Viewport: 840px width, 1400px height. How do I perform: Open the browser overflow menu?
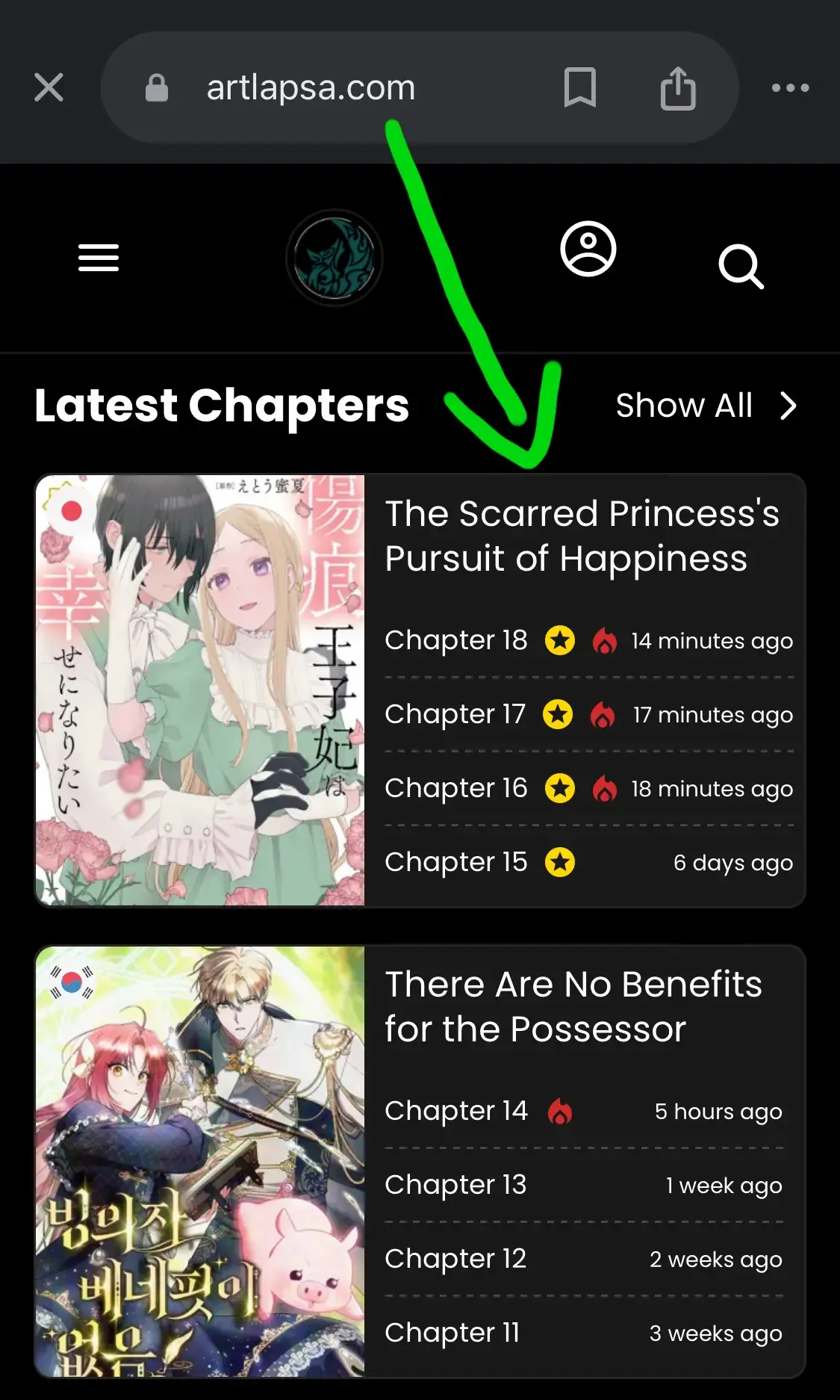pyautogui.click(x=790, y=87)
